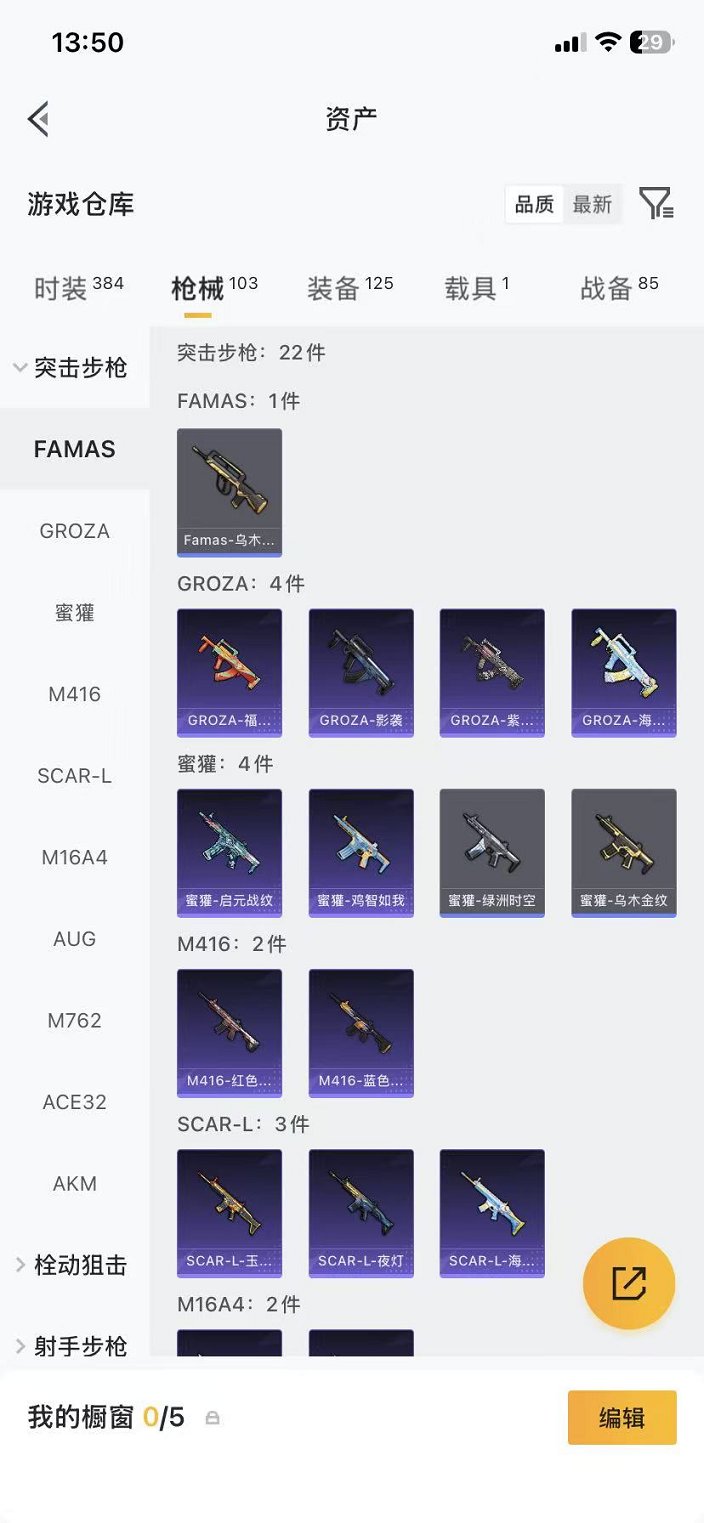This screenshot has width=704, height=1523.
Task: Go back using the top-left arrow
Action: pyautogui.click(x=38, y=119)
